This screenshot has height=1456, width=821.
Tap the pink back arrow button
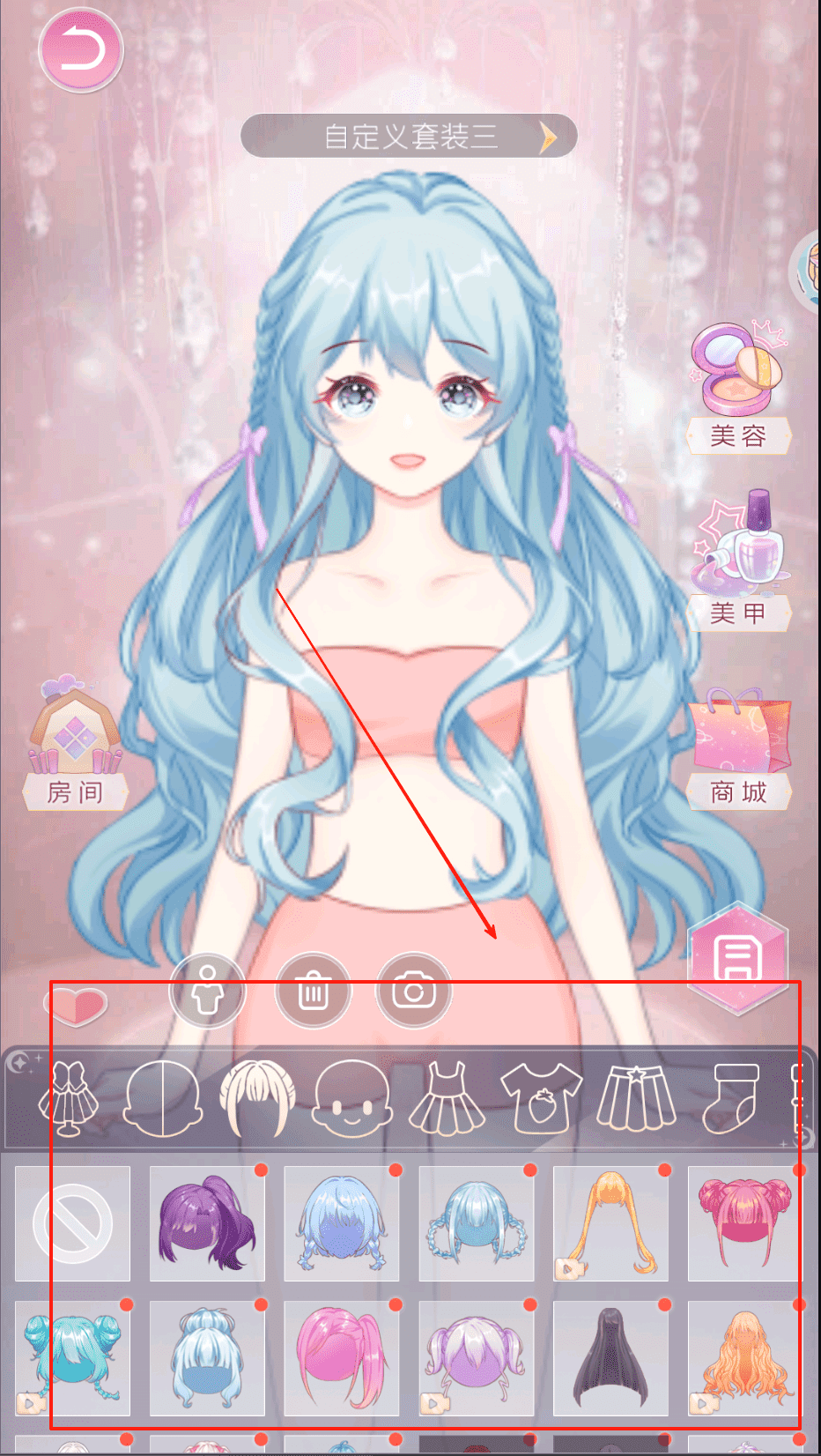click(x=81, y=50)
